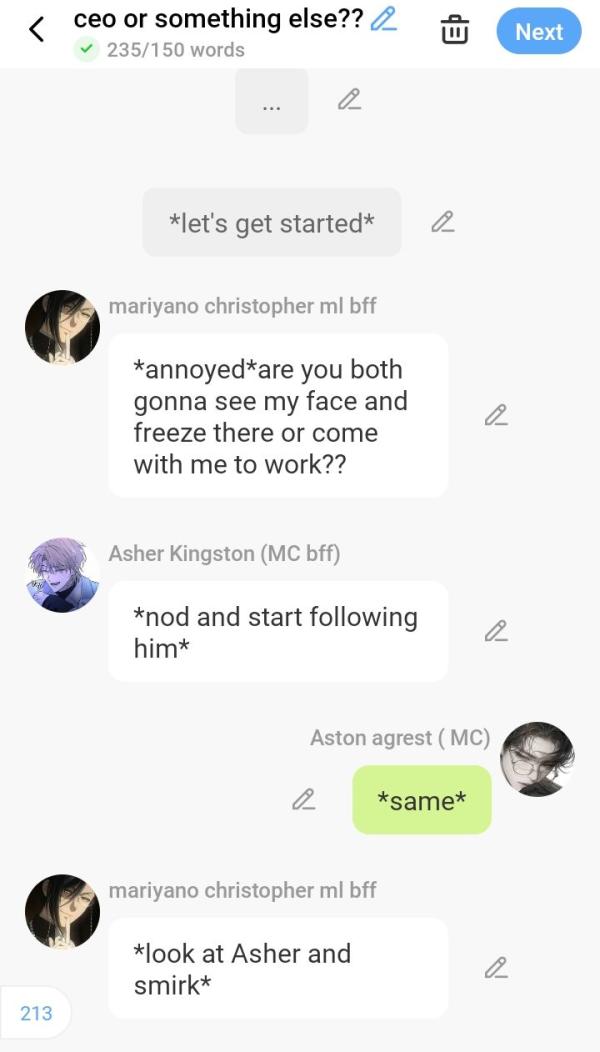Edit the story title

coord(383,19)
